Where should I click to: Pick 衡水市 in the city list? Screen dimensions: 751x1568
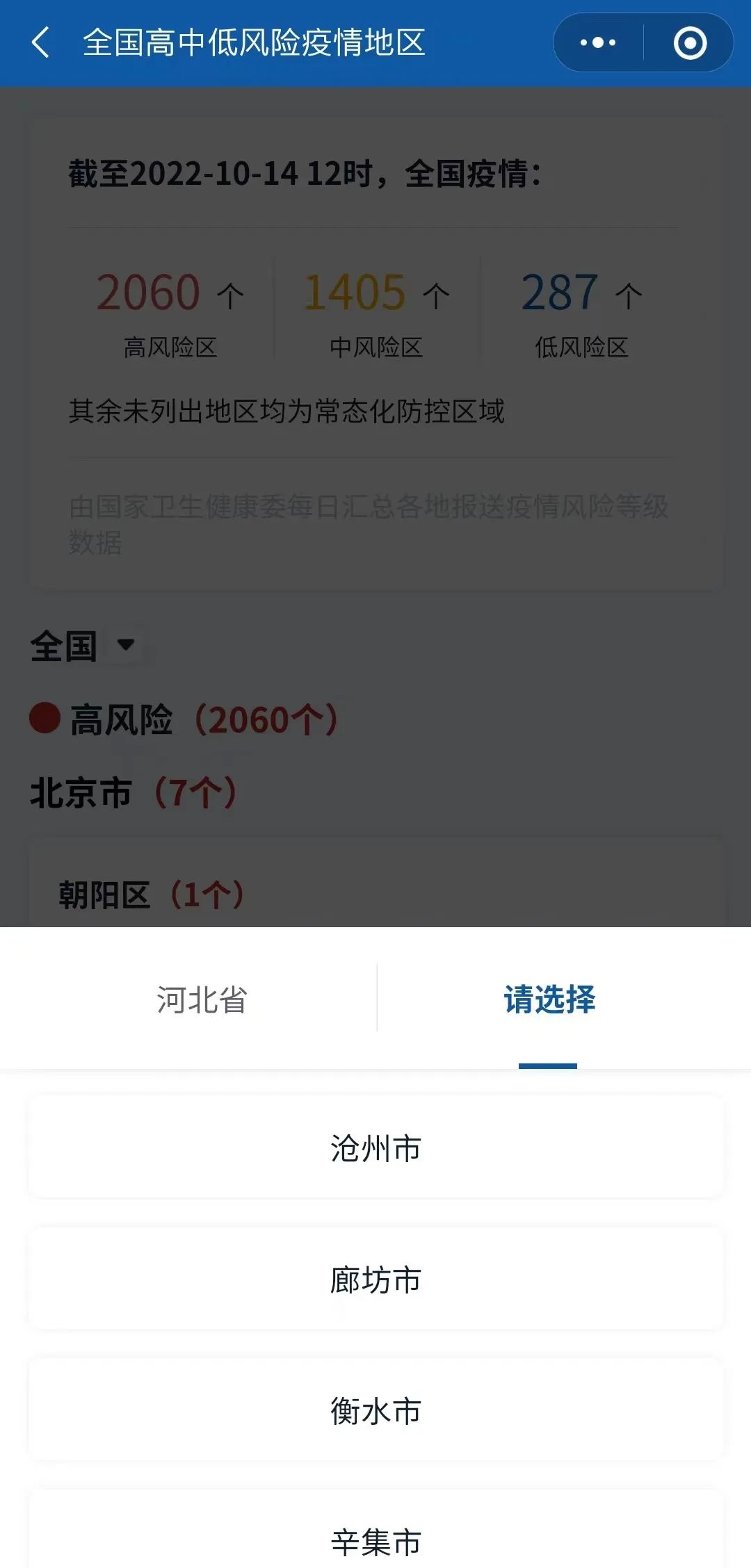pyautogui.click(x=375, y=1411)
